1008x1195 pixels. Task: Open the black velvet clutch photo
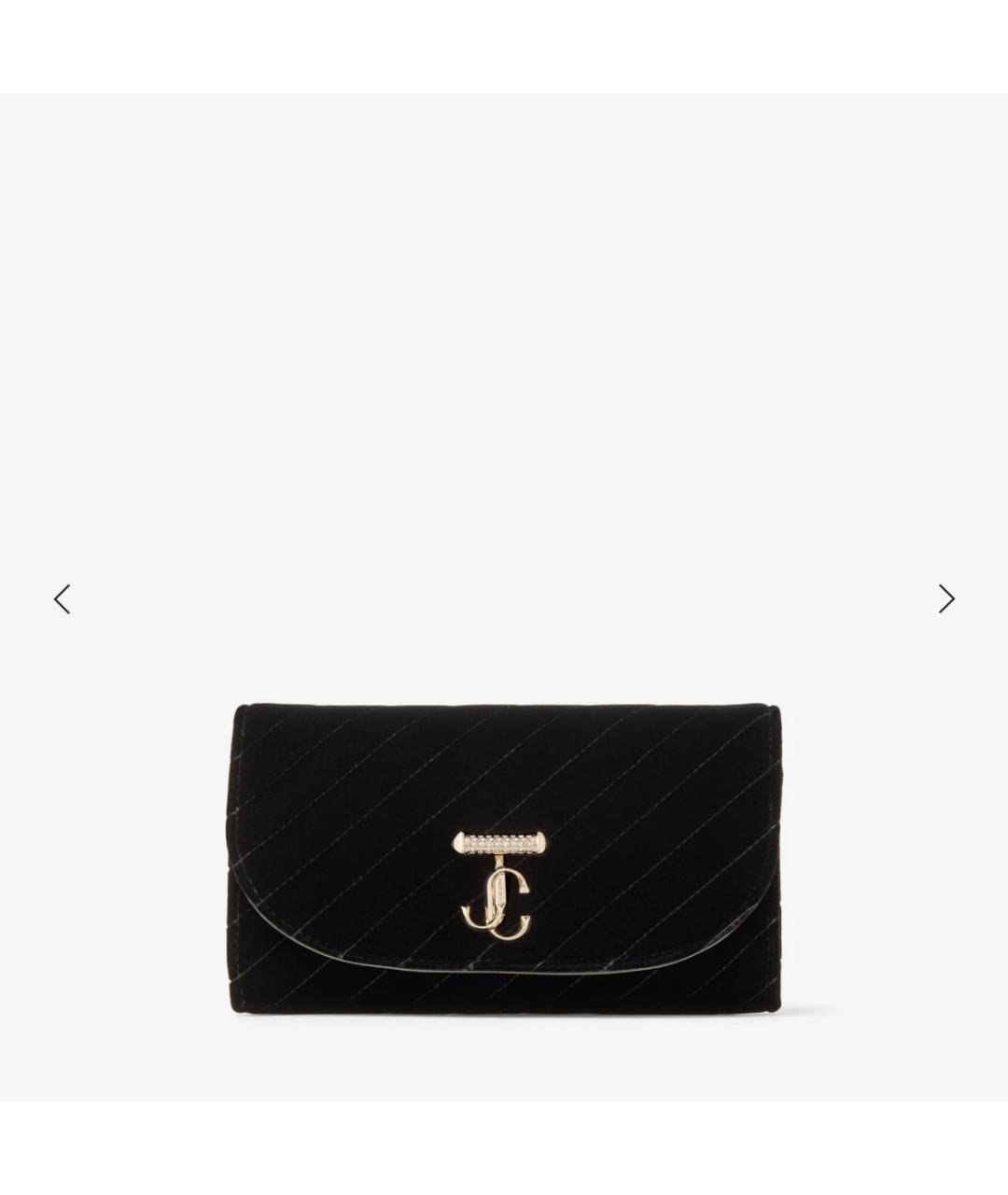click(x=504, y=859)
